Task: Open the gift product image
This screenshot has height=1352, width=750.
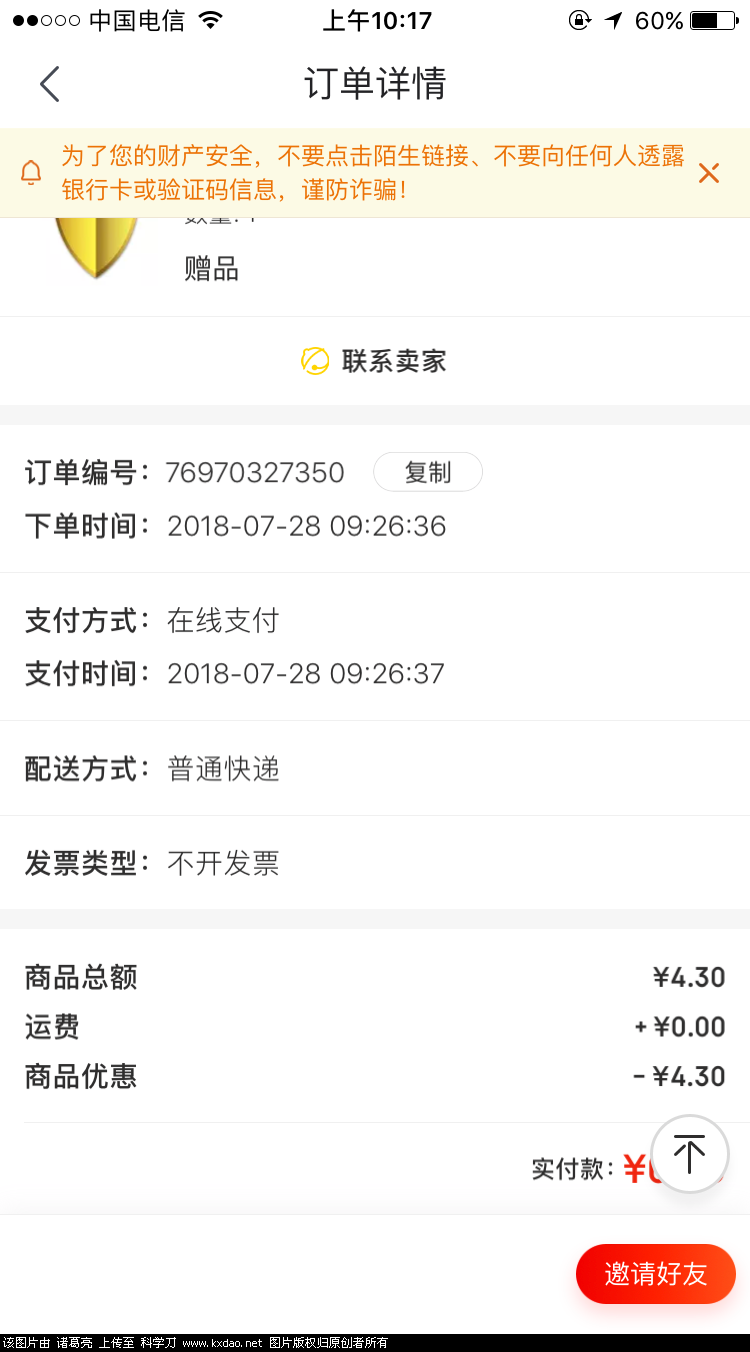Action: pos(96,246)
